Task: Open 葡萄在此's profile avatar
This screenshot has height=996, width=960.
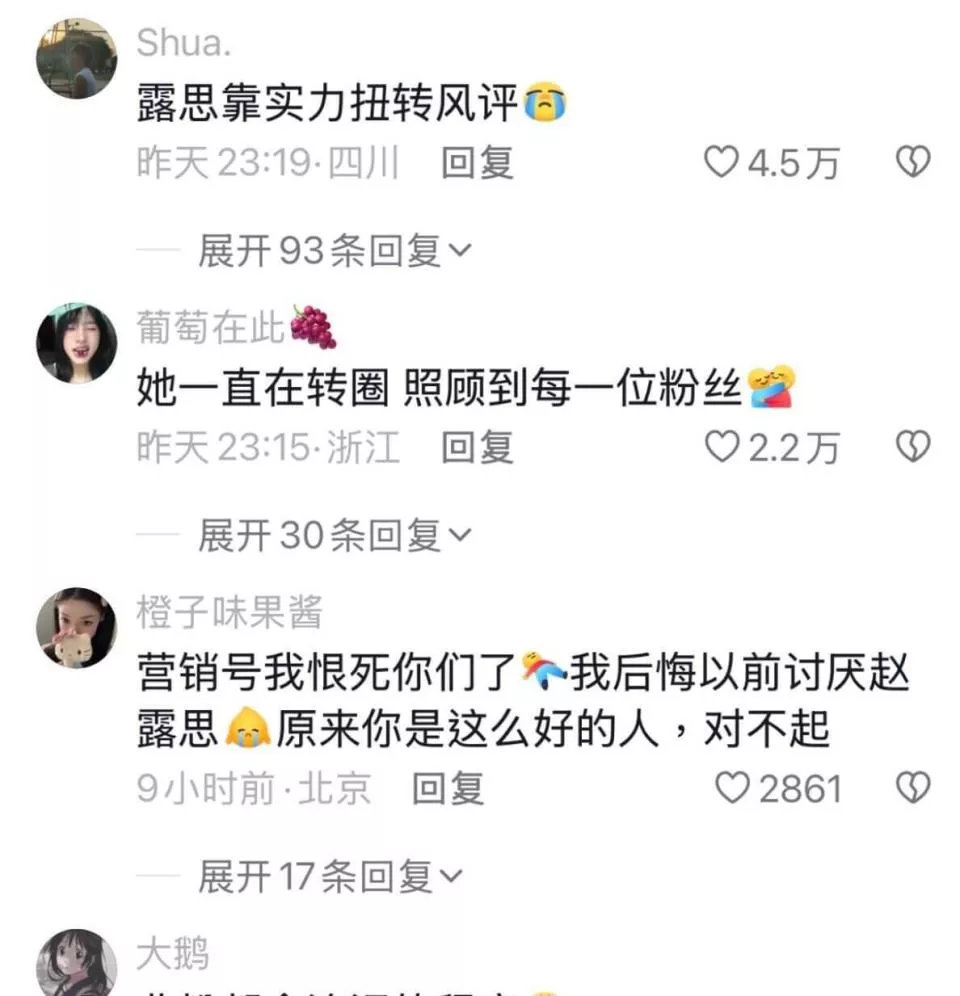Action: pyautogui.click(x=77, y=343)
